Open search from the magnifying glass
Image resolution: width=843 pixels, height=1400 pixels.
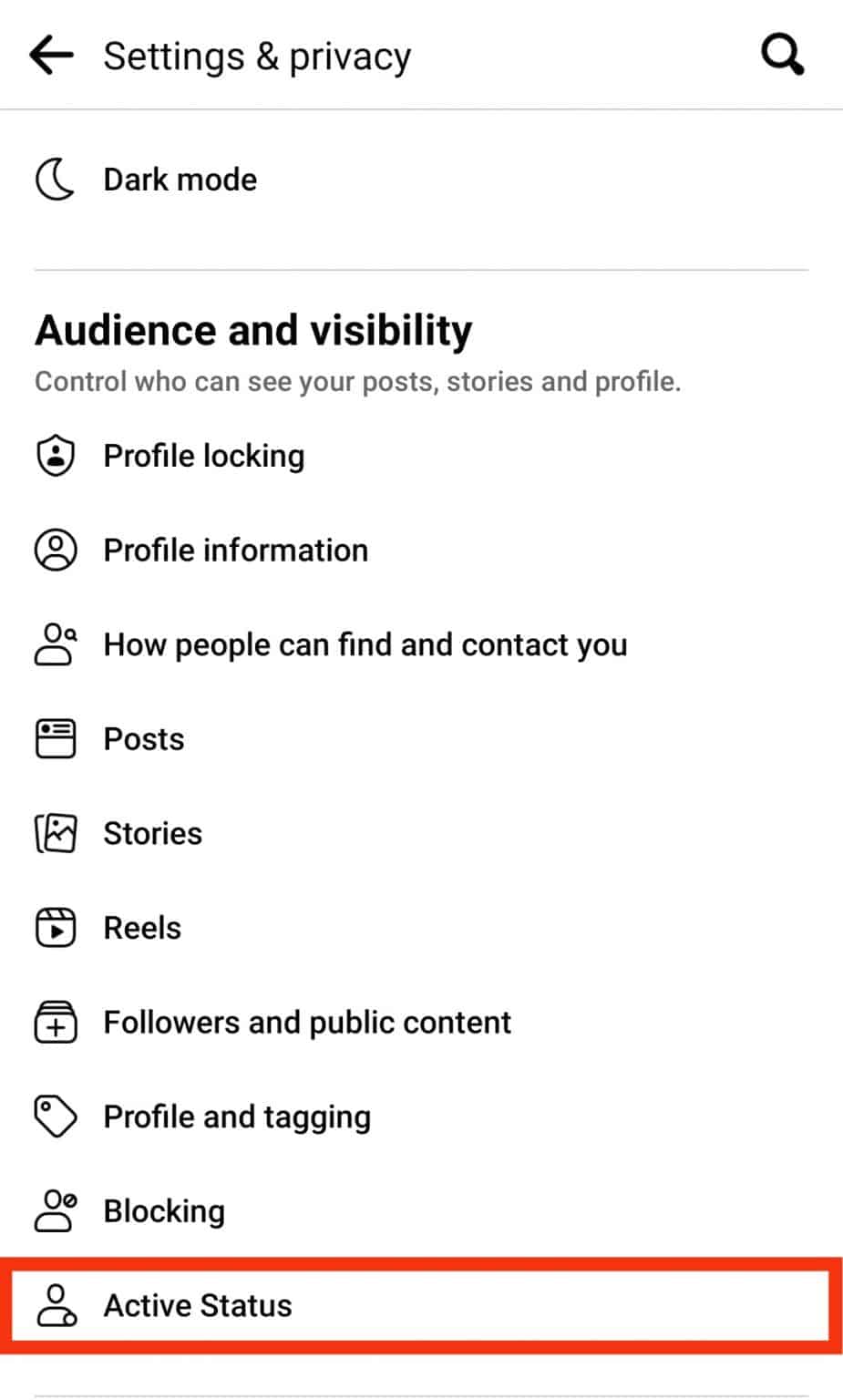coord(782,55)
